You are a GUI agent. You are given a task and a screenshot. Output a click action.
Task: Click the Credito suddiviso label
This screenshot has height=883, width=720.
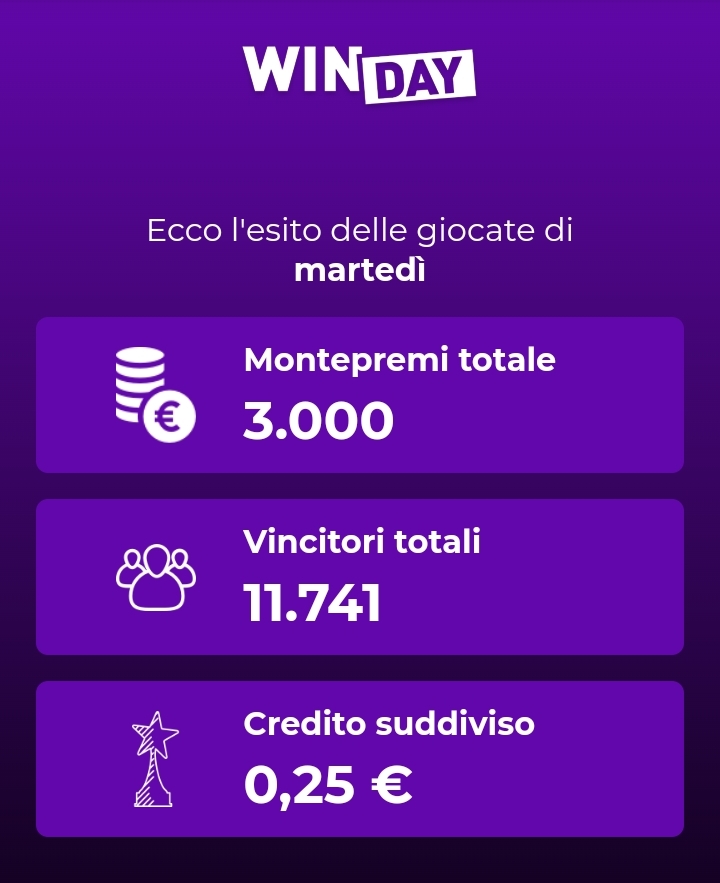pos(389,724)
